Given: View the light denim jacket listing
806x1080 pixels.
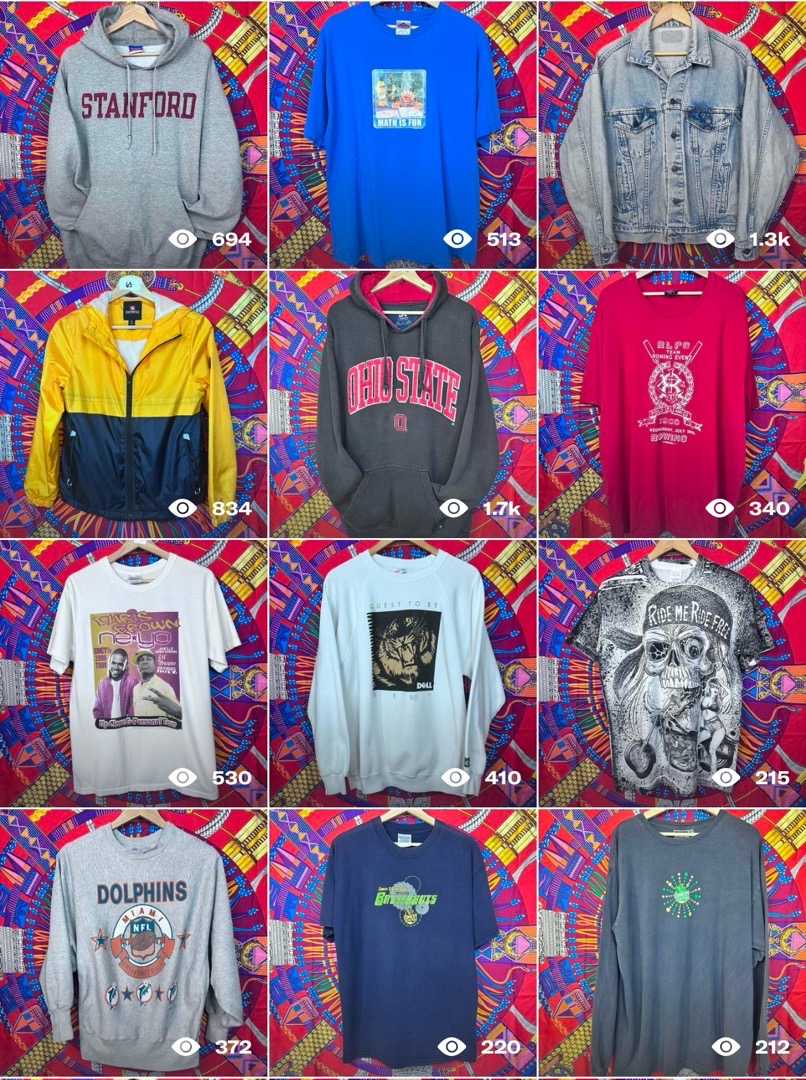Looking at the screenshot, I should coord(672,135).
